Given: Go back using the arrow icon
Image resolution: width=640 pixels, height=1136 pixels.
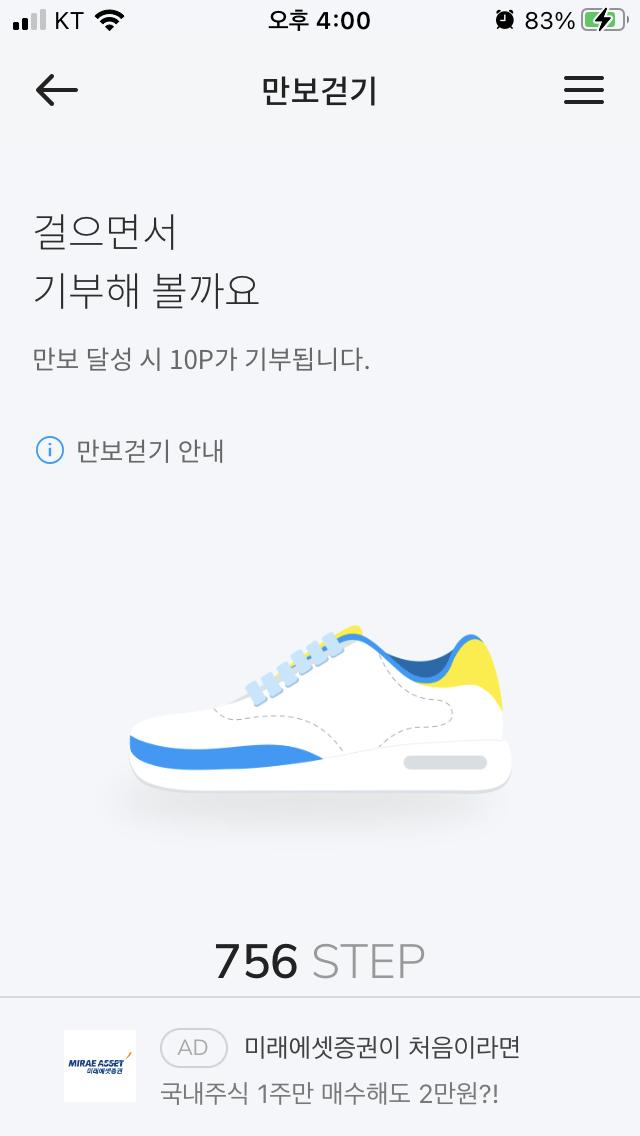Looking at the screenshot, I should (56, 91).
